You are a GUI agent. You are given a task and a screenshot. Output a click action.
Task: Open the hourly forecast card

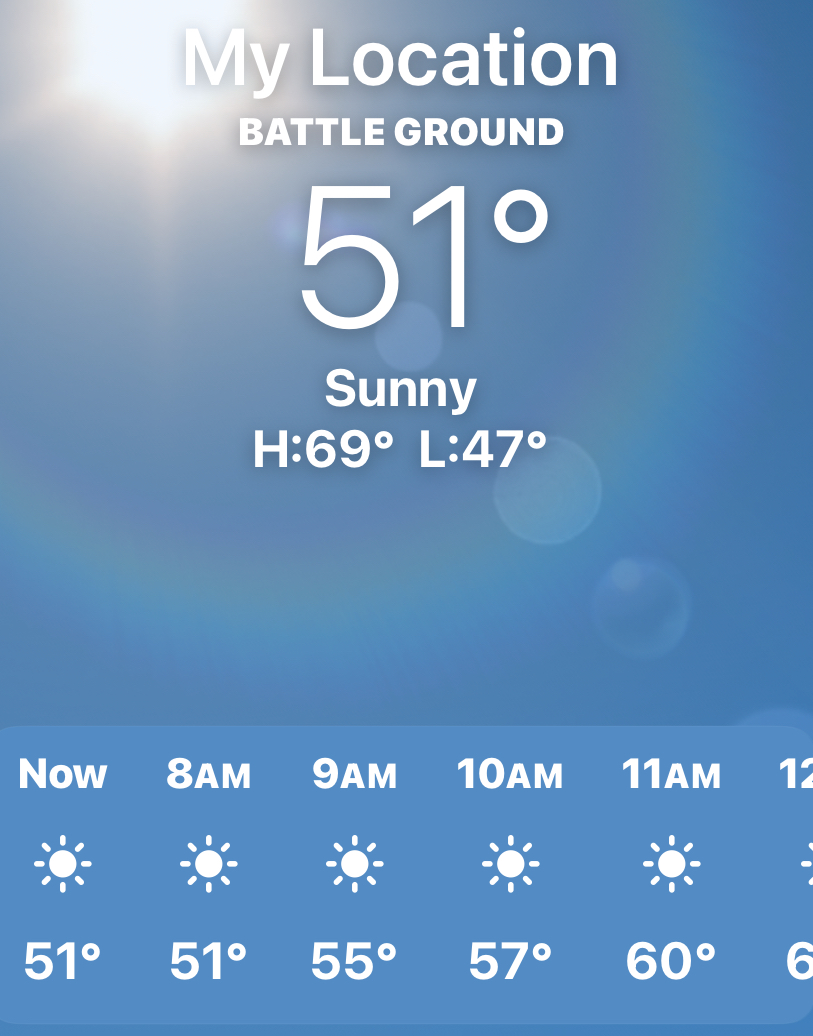(405, 872)
